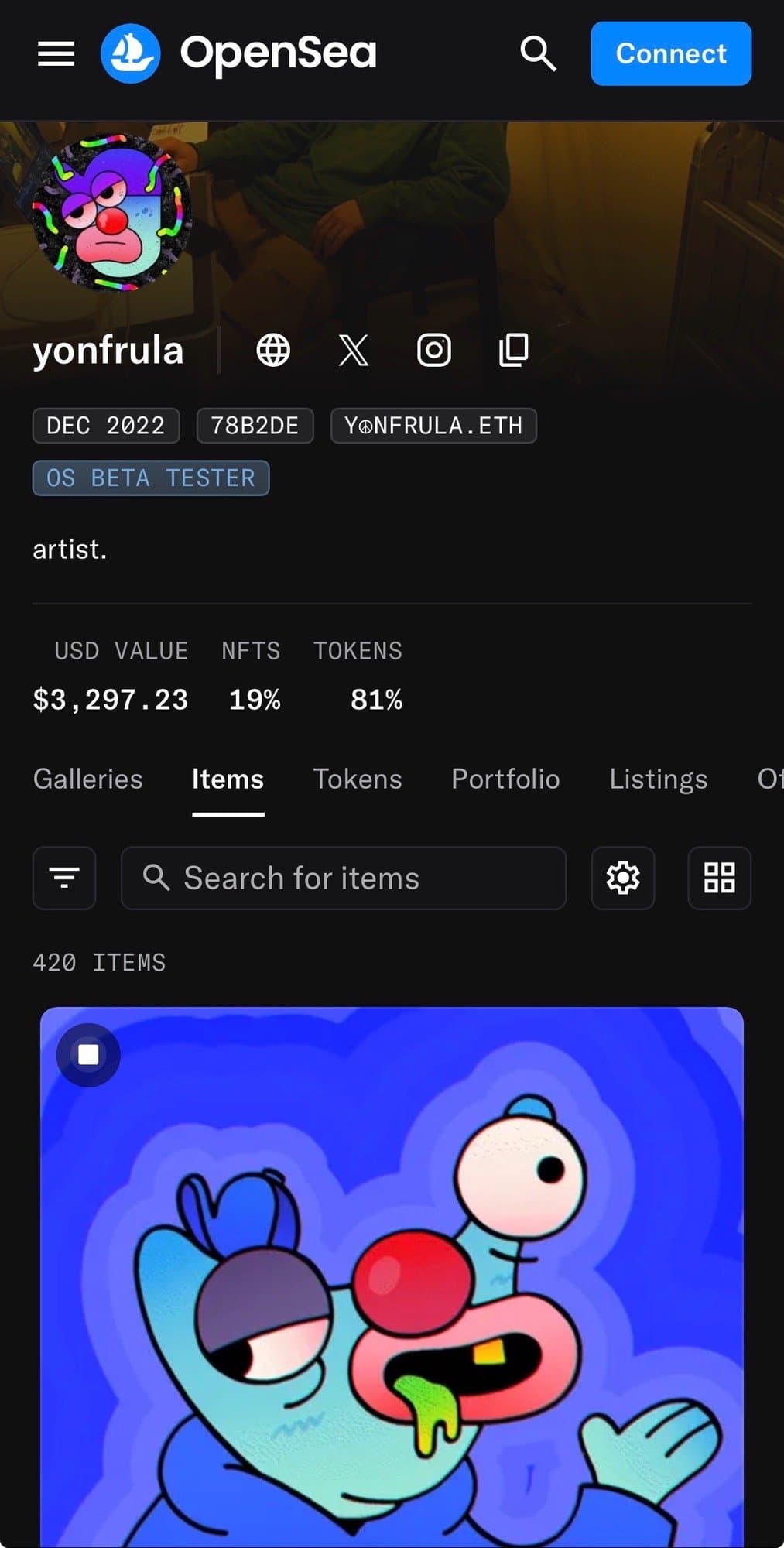Screen dimensions: 784x1548
Task: Open the Portfolio tab
Action: click(x=505, y=779)
